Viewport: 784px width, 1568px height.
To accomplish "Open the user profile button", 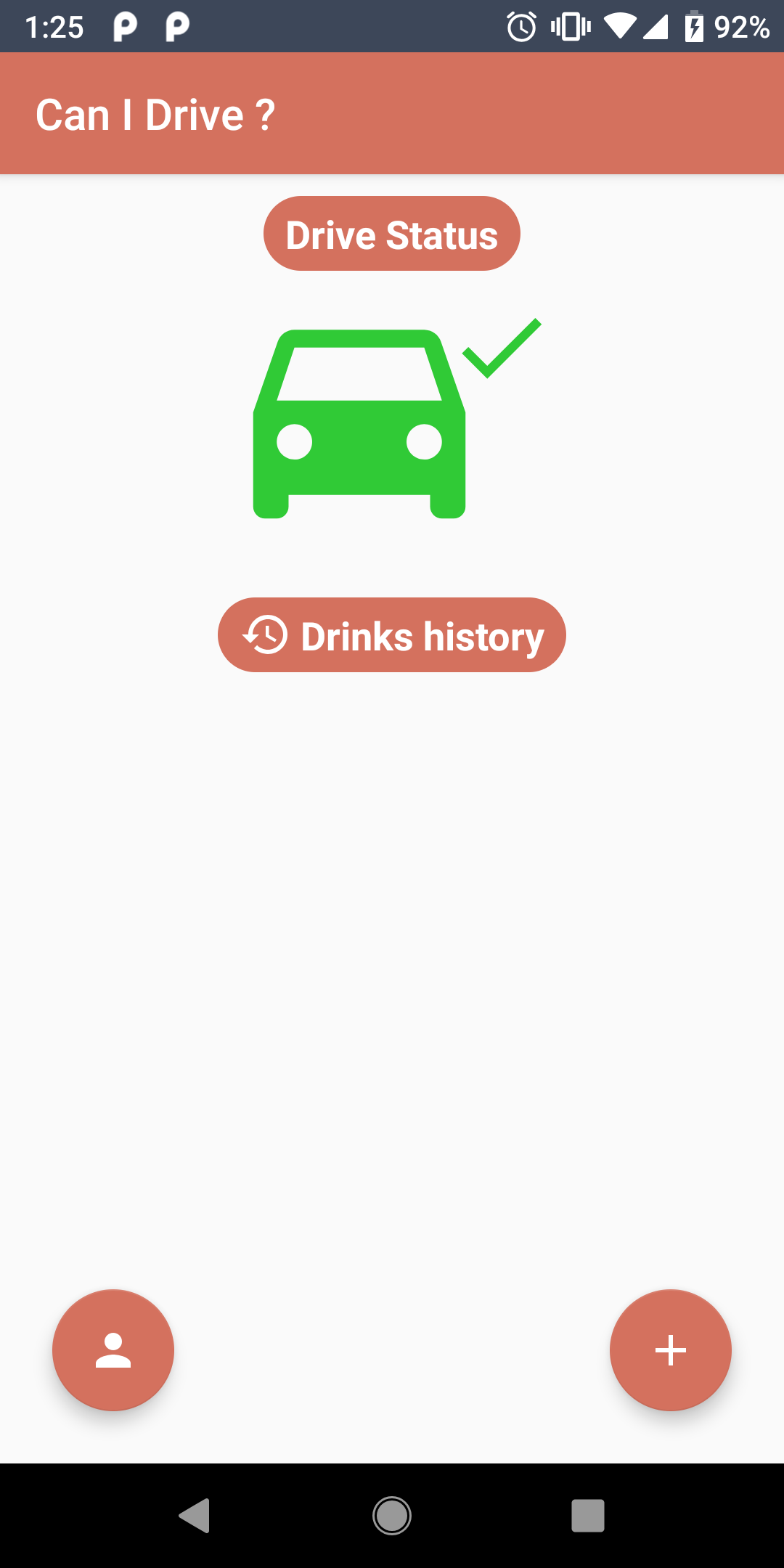I will 113,1350.
